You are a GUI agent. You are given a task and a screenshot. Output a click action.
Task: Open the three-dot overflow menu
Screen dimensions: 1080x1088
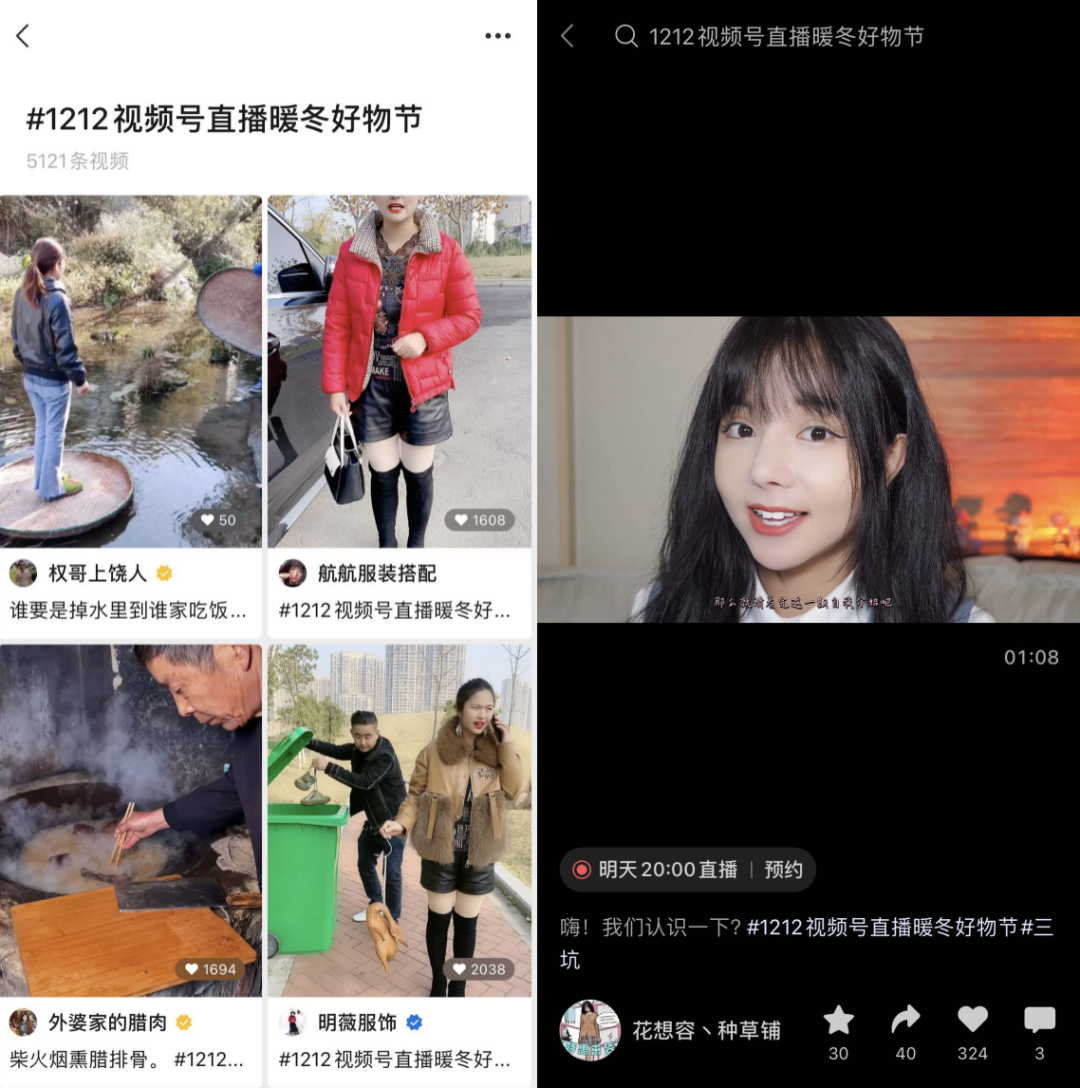point(497,36)
